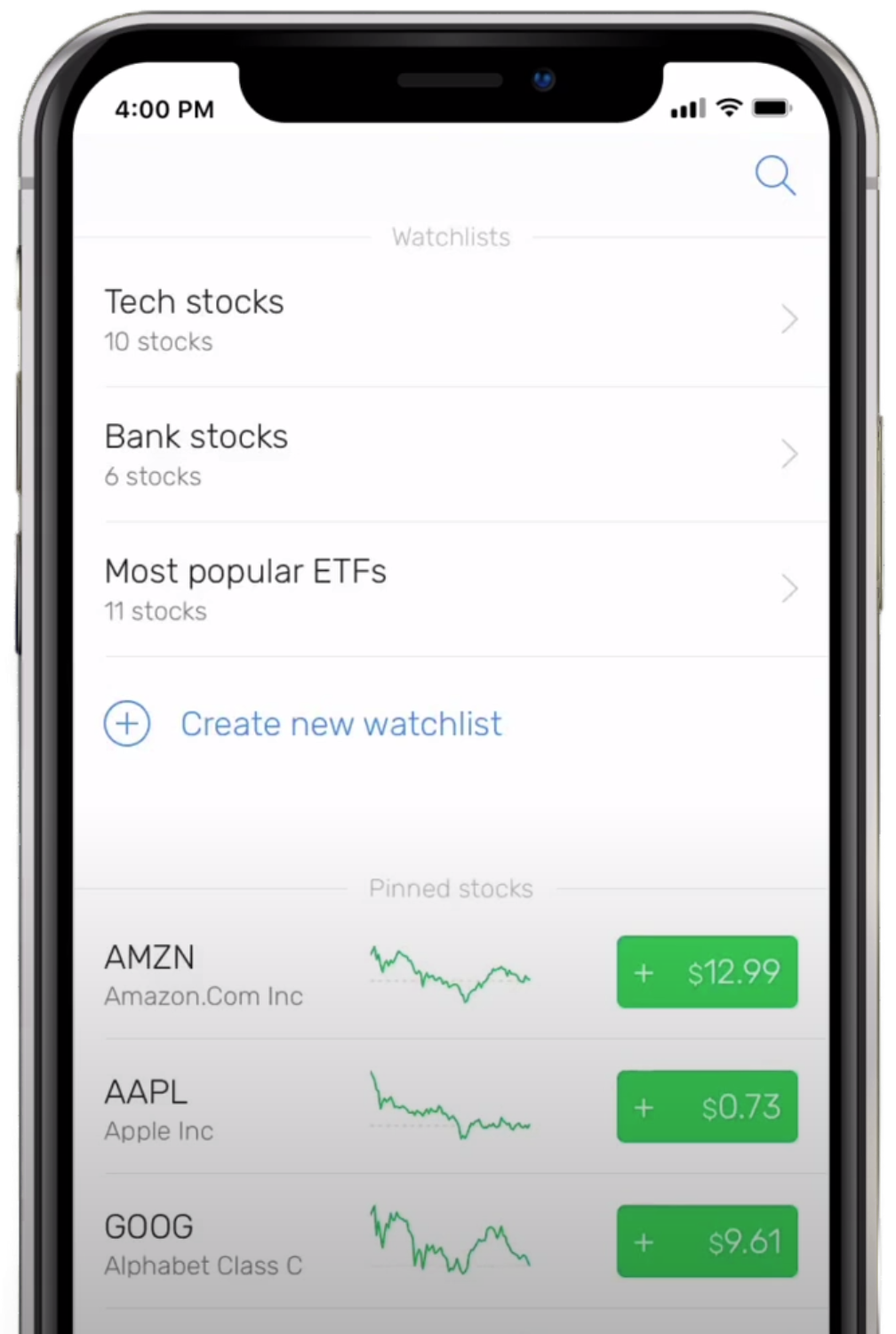Screen dimensions: 896x1334
Task: Tap the 4:00 PM clock display
Action: (165, 108)
